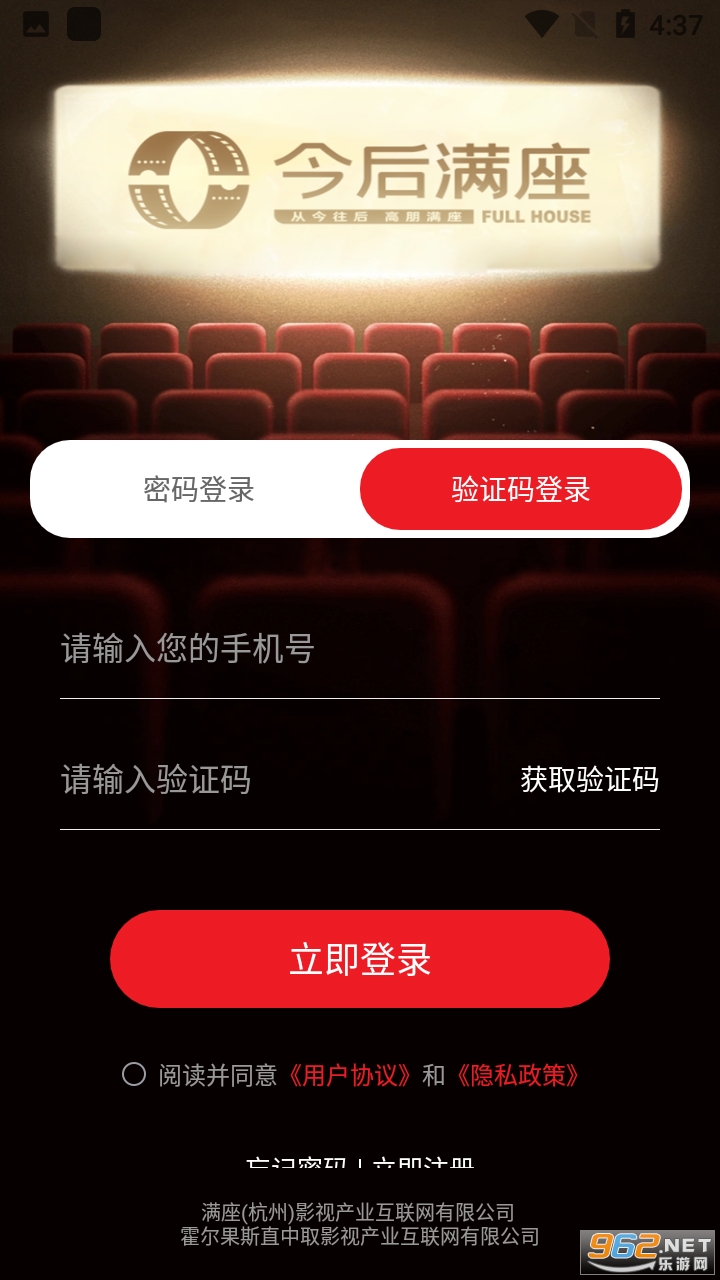
Task: Check the 阅读并同意 agreement circle
Action: (x=134, y=1075)
